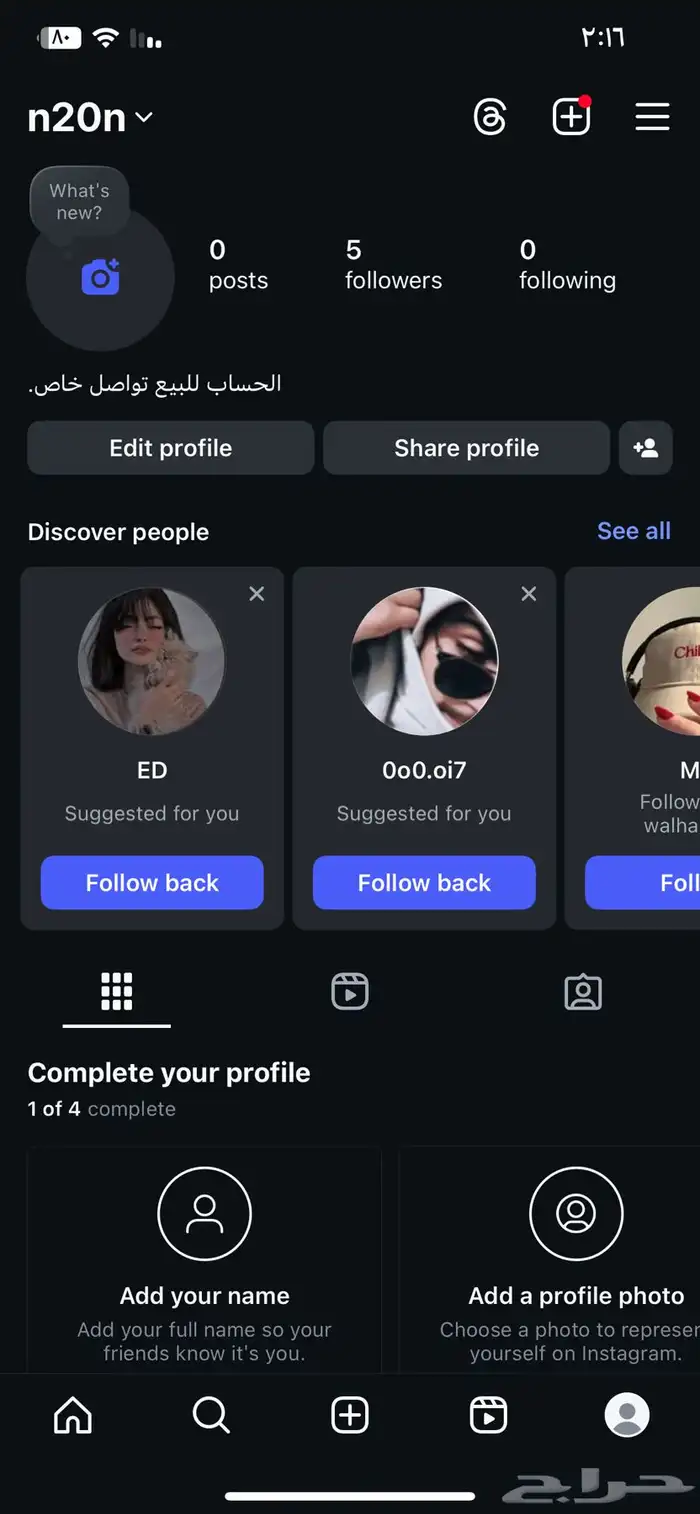Dismiss the ED suggestion card
Viewport: 700px width, 1514px height.
(x=257, y=594)
